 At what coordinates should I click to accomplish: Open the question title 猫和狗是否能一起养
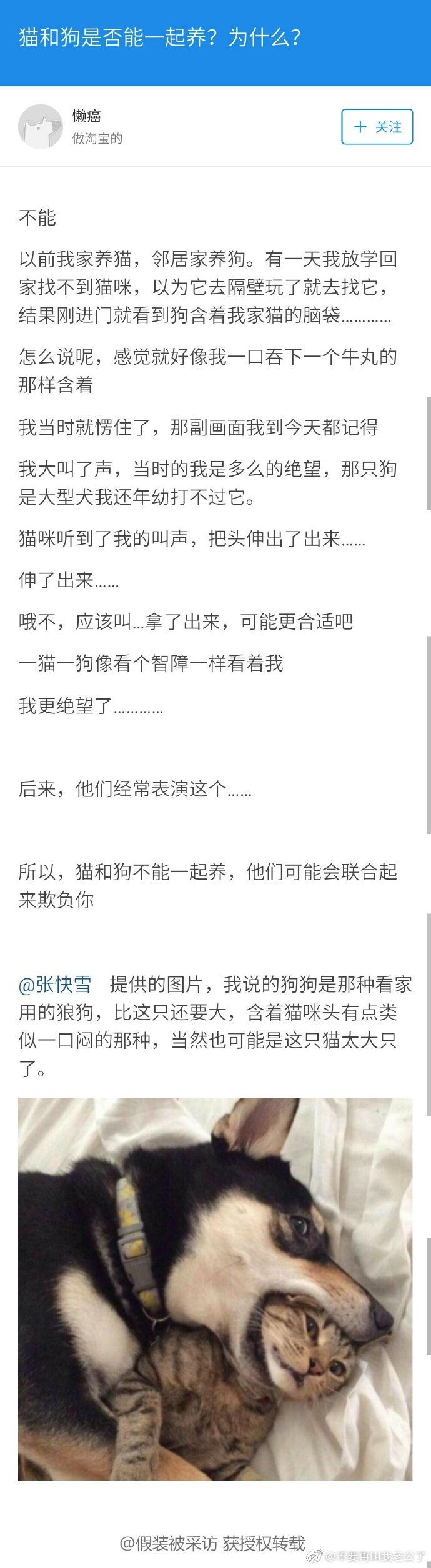pos(160,37)
